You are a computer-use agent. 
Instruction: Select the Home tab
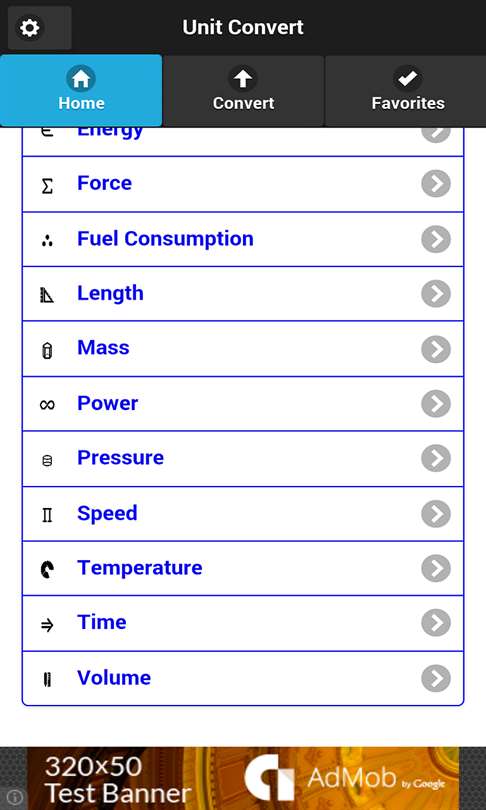(x=81, y=91)
